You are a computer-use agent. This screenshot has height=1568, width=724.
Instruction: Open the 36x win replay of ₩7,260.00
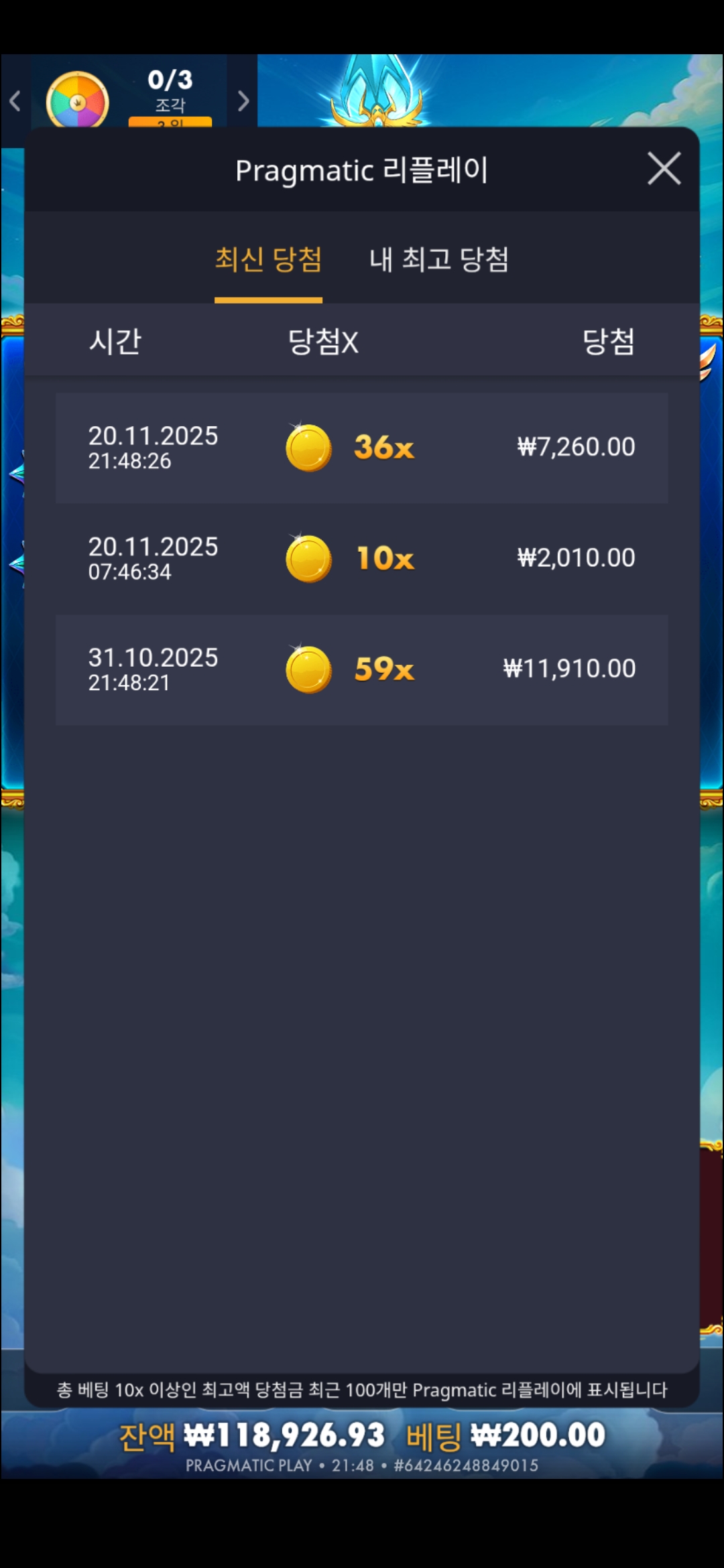pos(362,448)
